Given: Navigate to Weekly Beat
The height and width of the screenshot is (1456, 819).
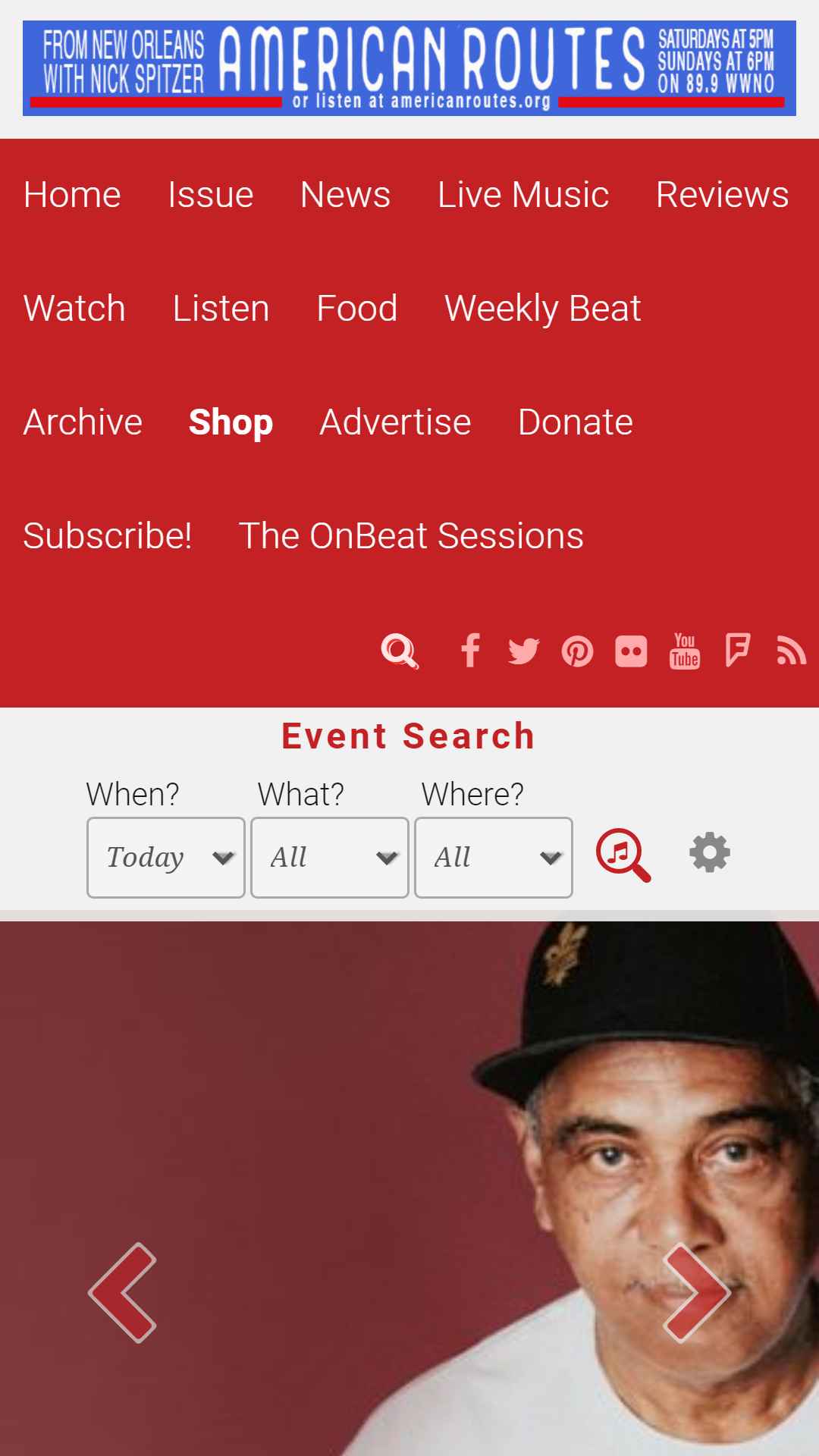Looking at the screenshot, I should pyautogui.click(x=543, y=309).
